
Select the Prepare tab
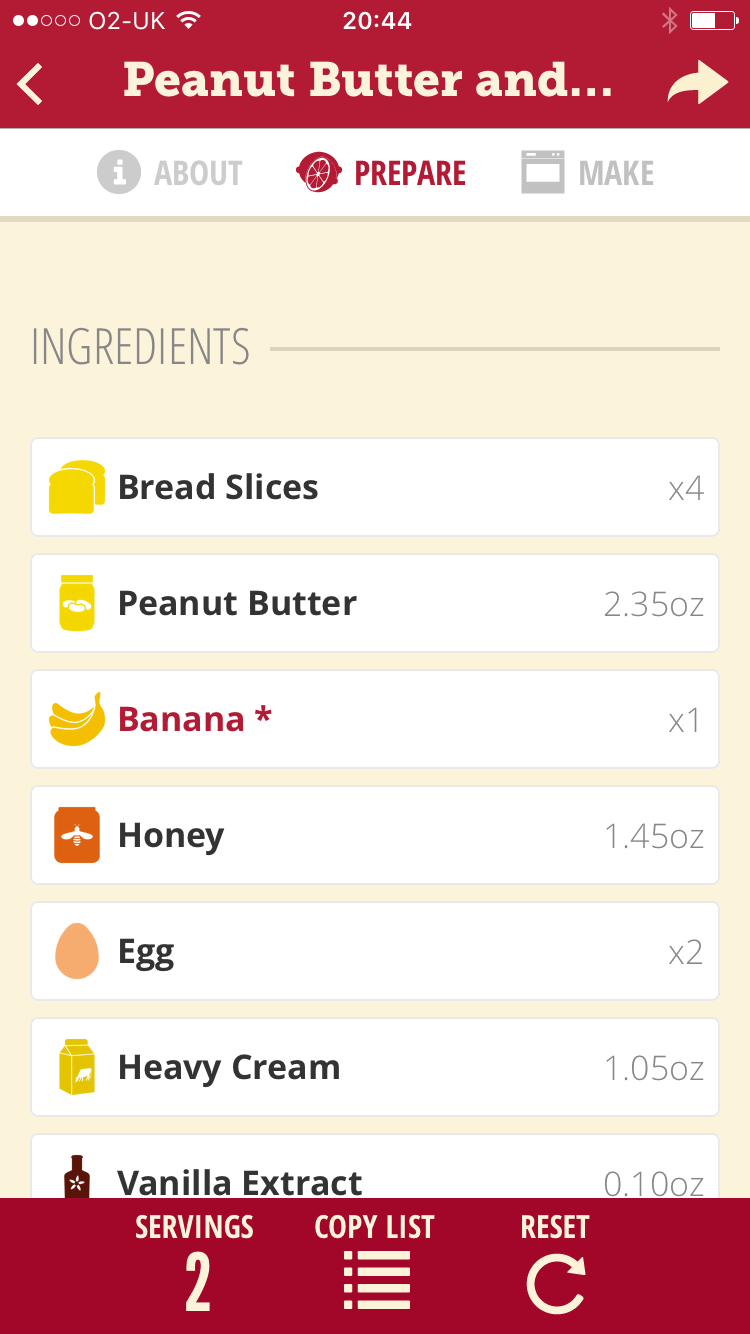click(382, 173)
